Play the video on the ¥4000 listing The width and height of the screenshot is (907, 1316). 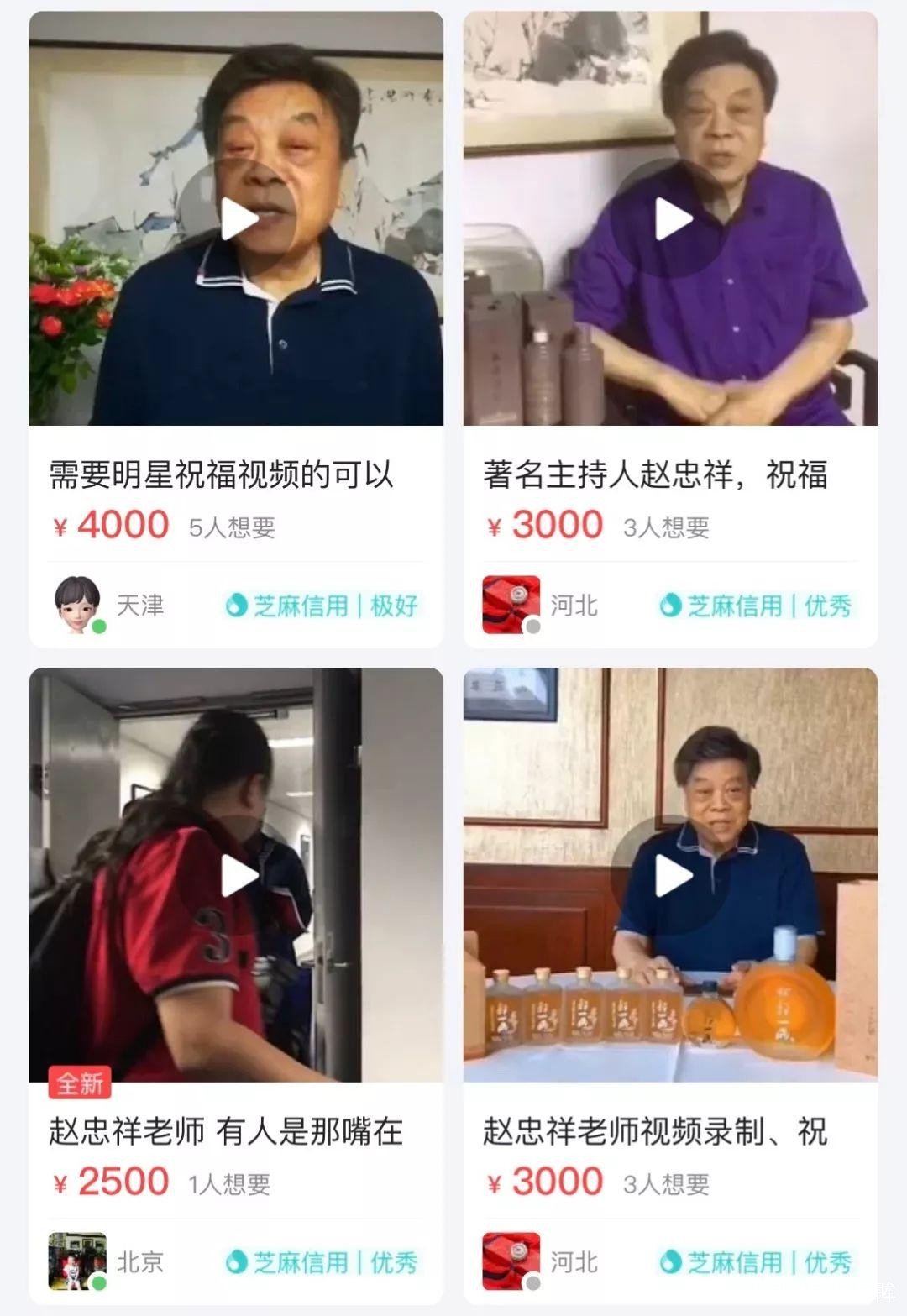pyautogui.click(x=239, y=219)
